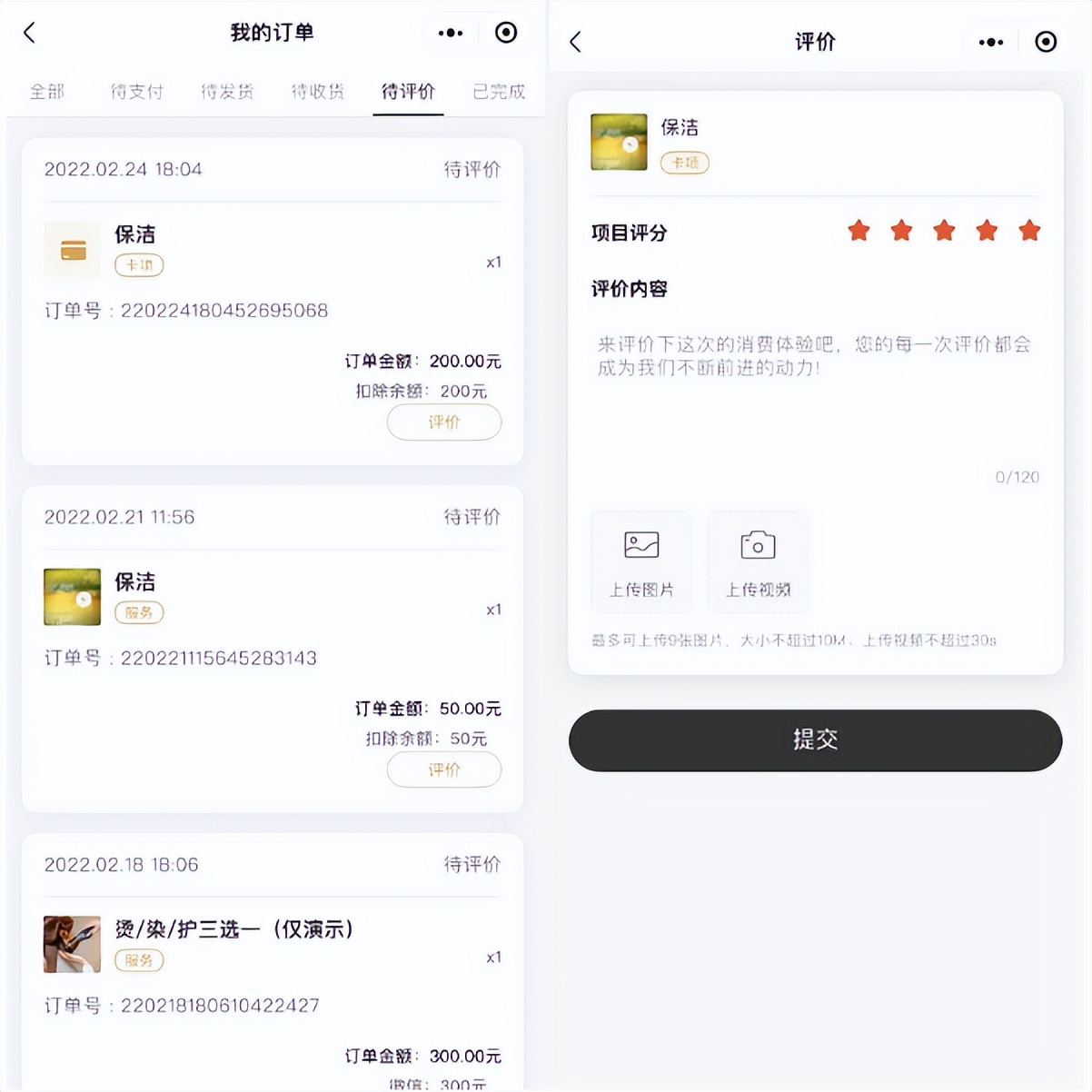Close the mini program from 评价 header
The width and height of the screenshot is (1092, 1092).
tap(1046, 42)
